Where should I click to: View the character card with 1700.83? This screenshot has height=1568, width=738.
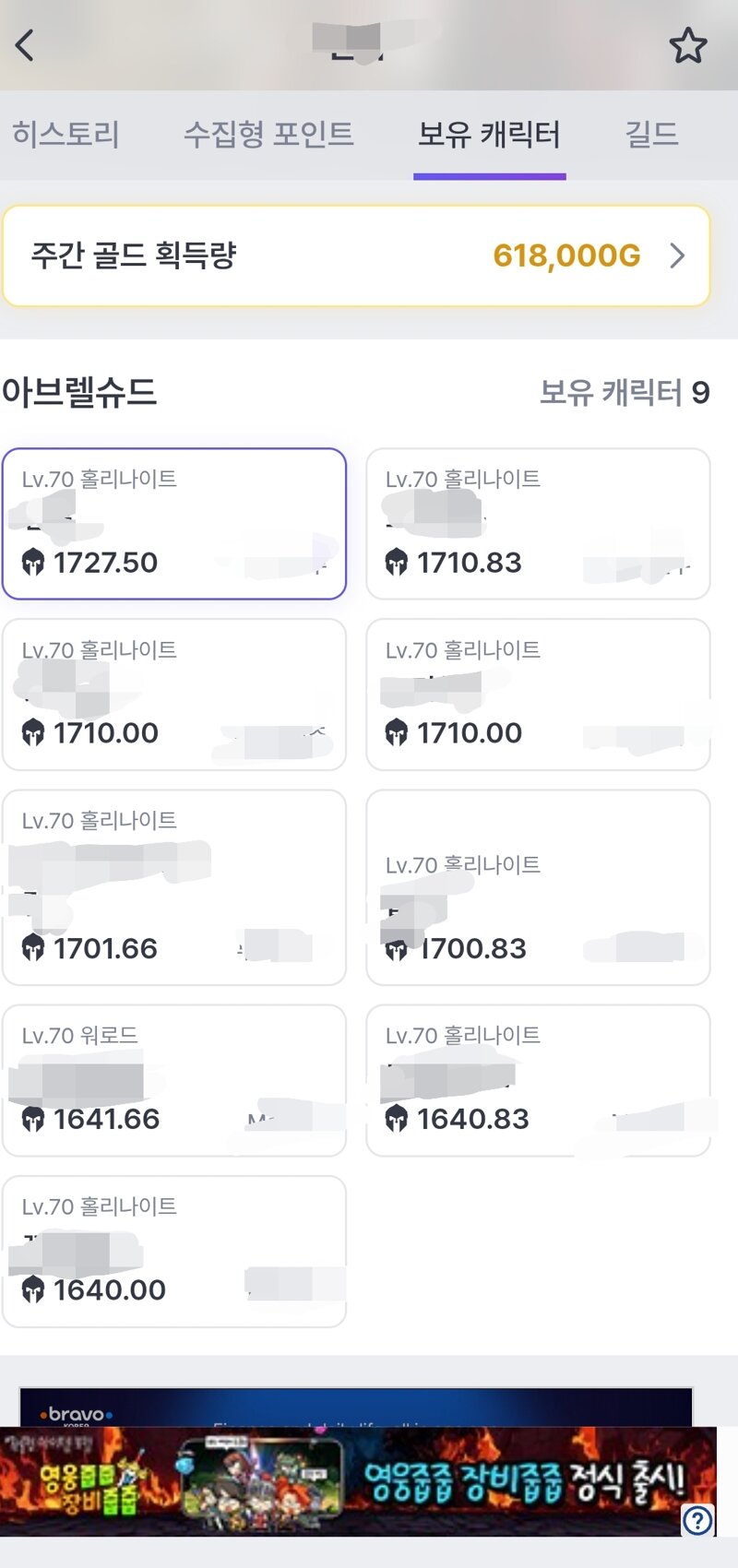tap(538, 887)
